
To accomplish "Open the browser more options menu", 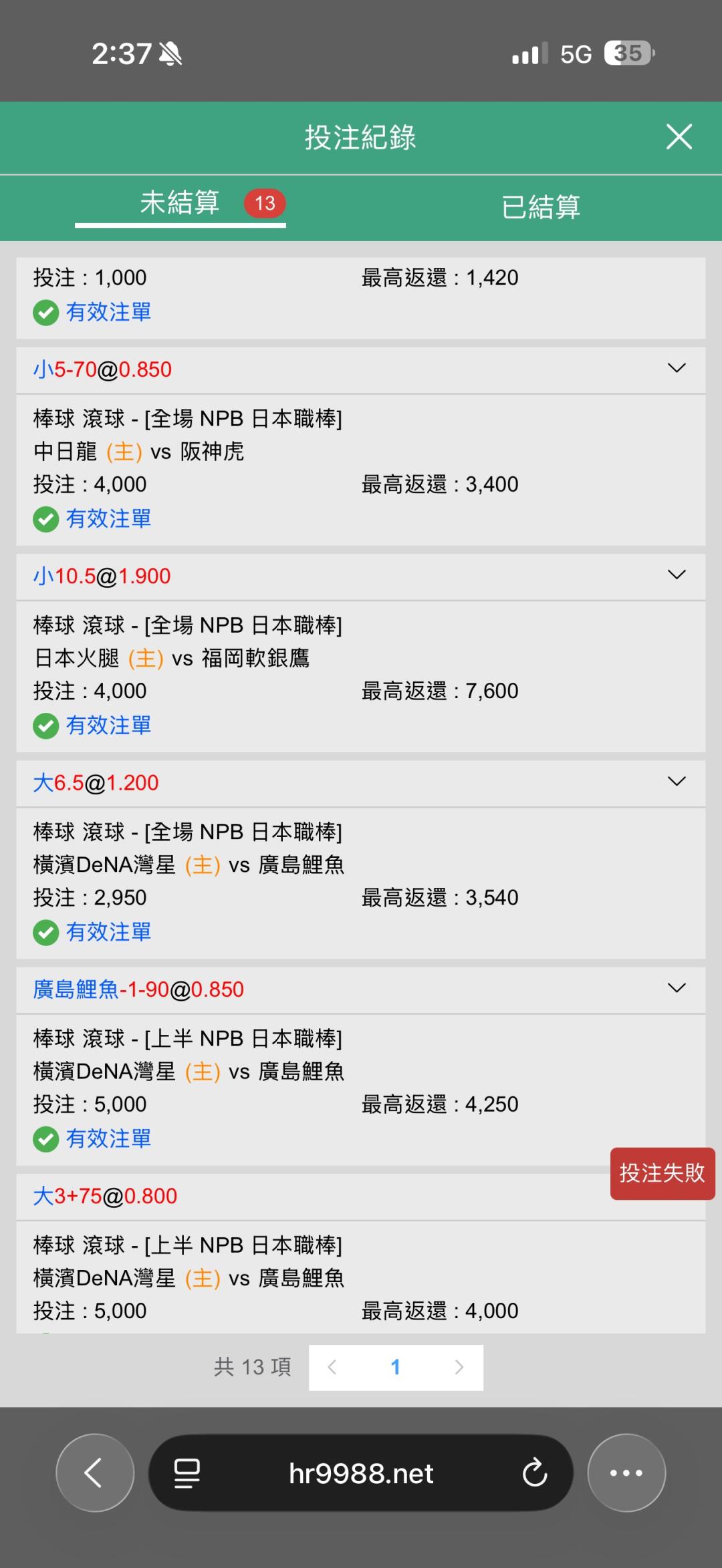I will click(x=626, y=1472).
